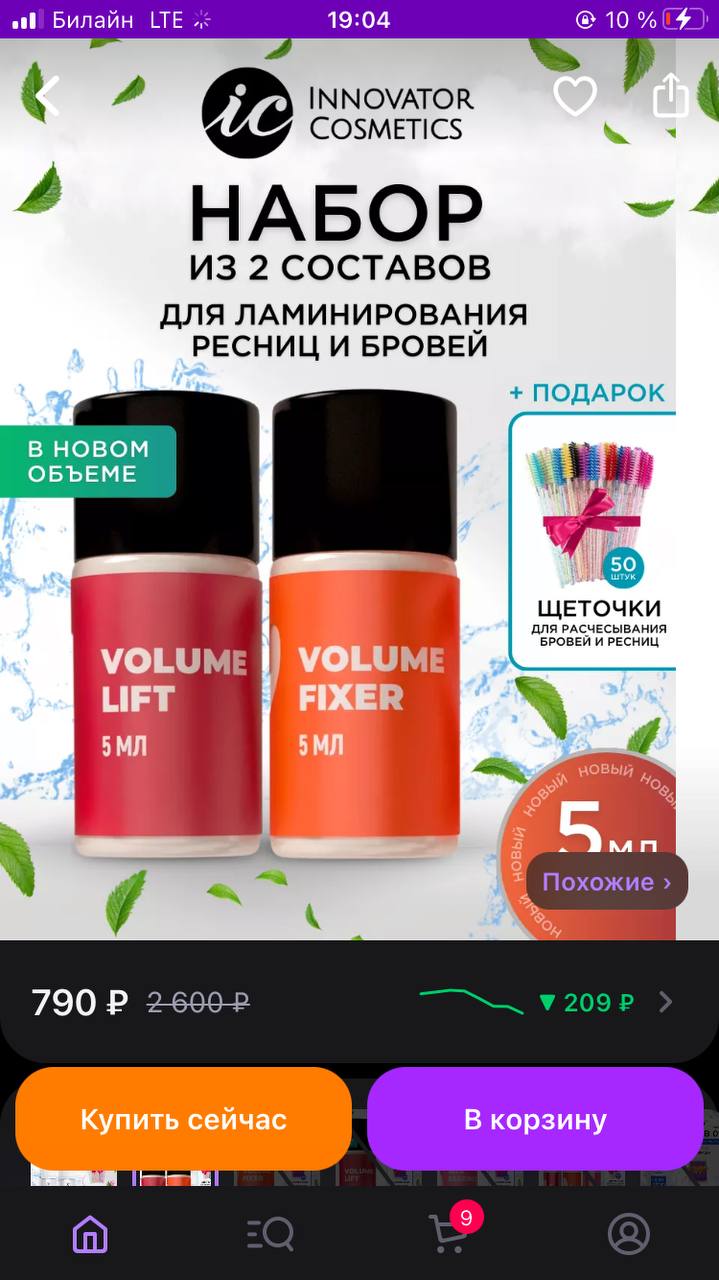The image size is (719, 1280).
Task: Open price history by the 209 ₽ chevron
Action: pyautogui.click(x=665, y=1002)
